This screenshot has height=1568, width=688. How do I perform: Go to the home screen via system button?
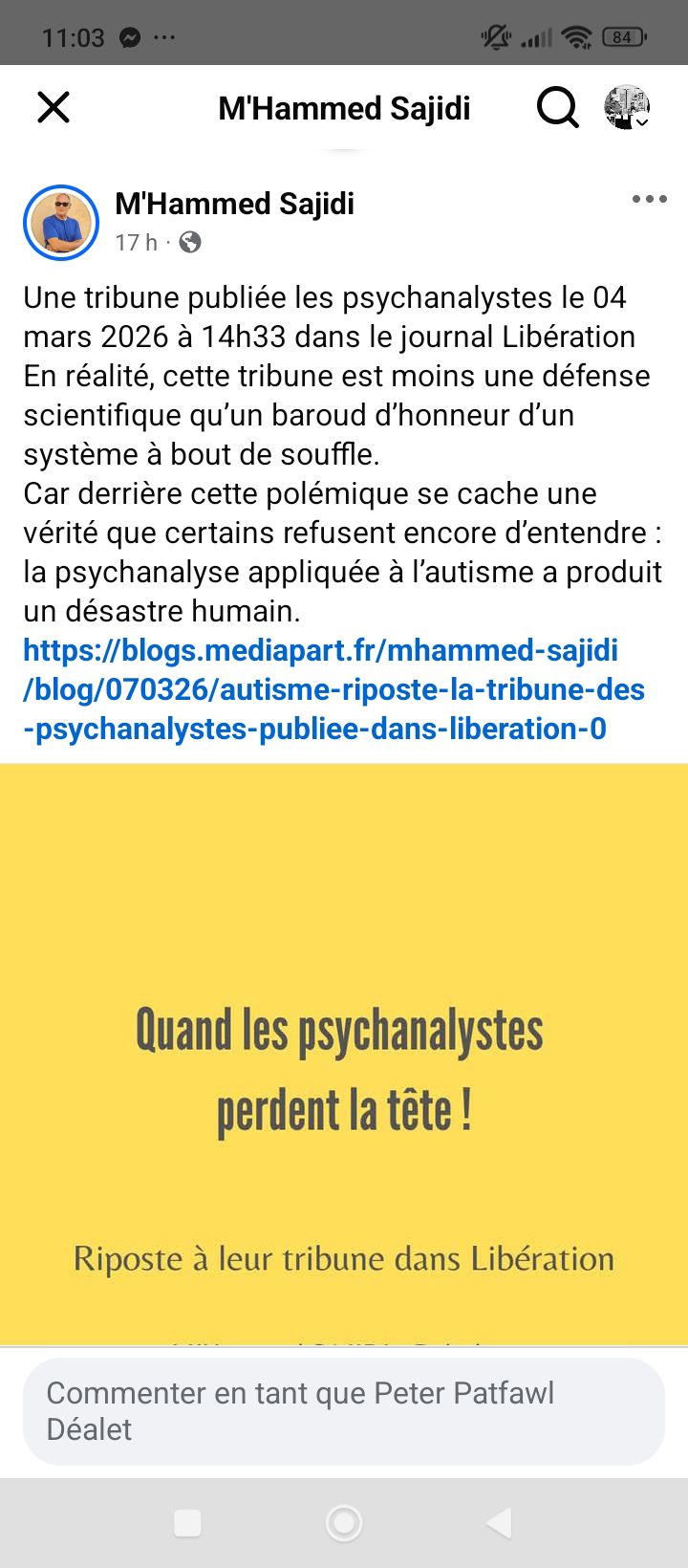(x=344, y=1522)
